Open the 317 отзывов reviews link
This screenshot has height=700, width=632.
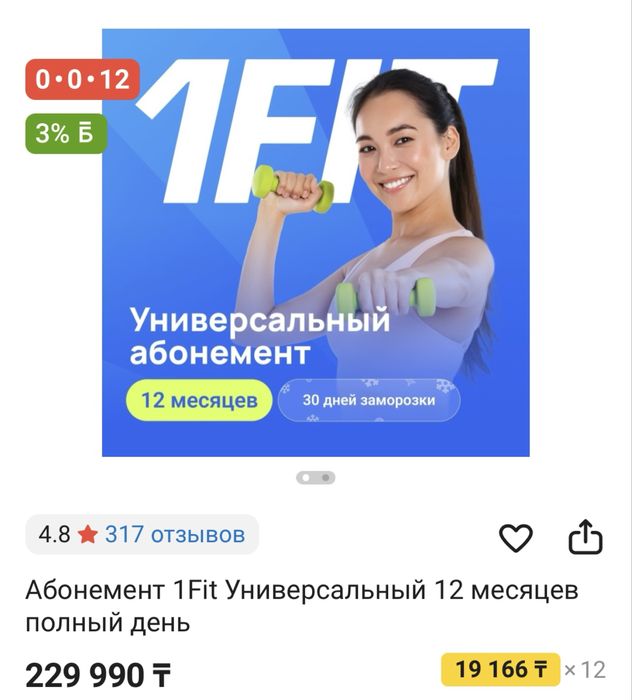(x=175, y=535)
